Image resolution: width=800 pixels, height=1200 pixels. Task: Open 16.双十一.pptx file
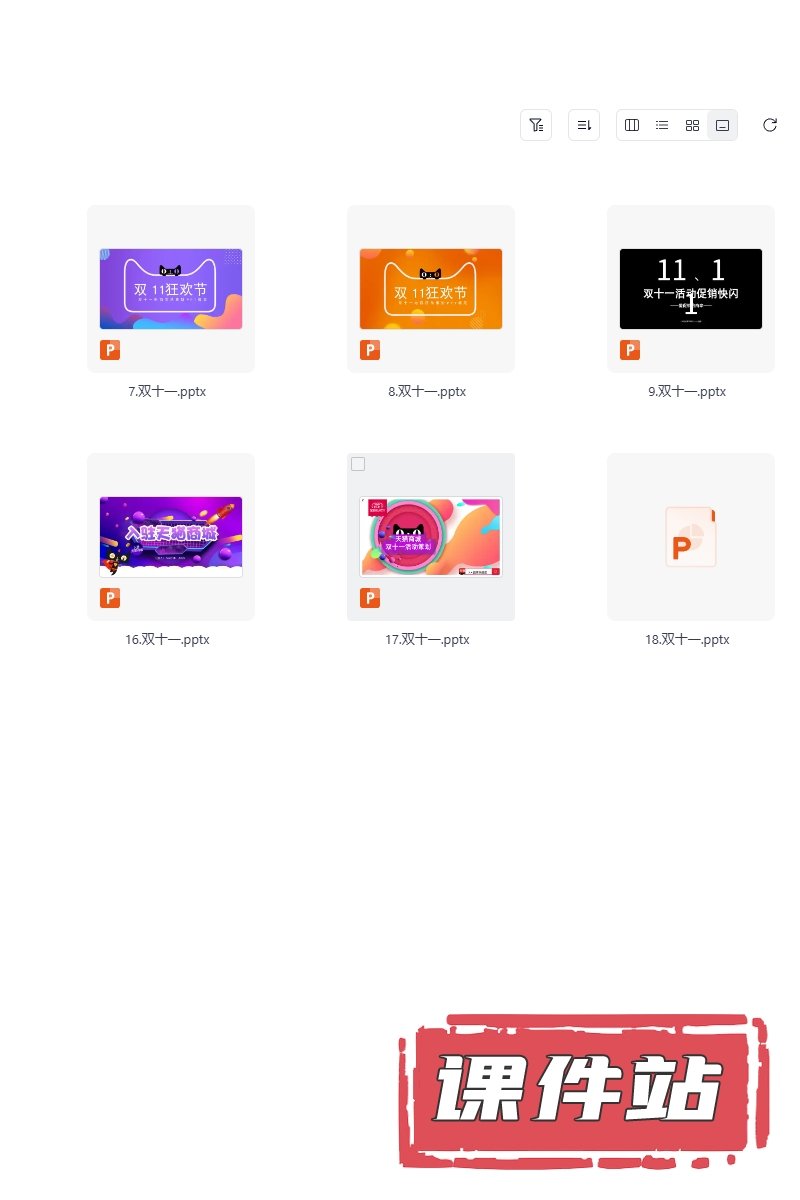point(171,537)
